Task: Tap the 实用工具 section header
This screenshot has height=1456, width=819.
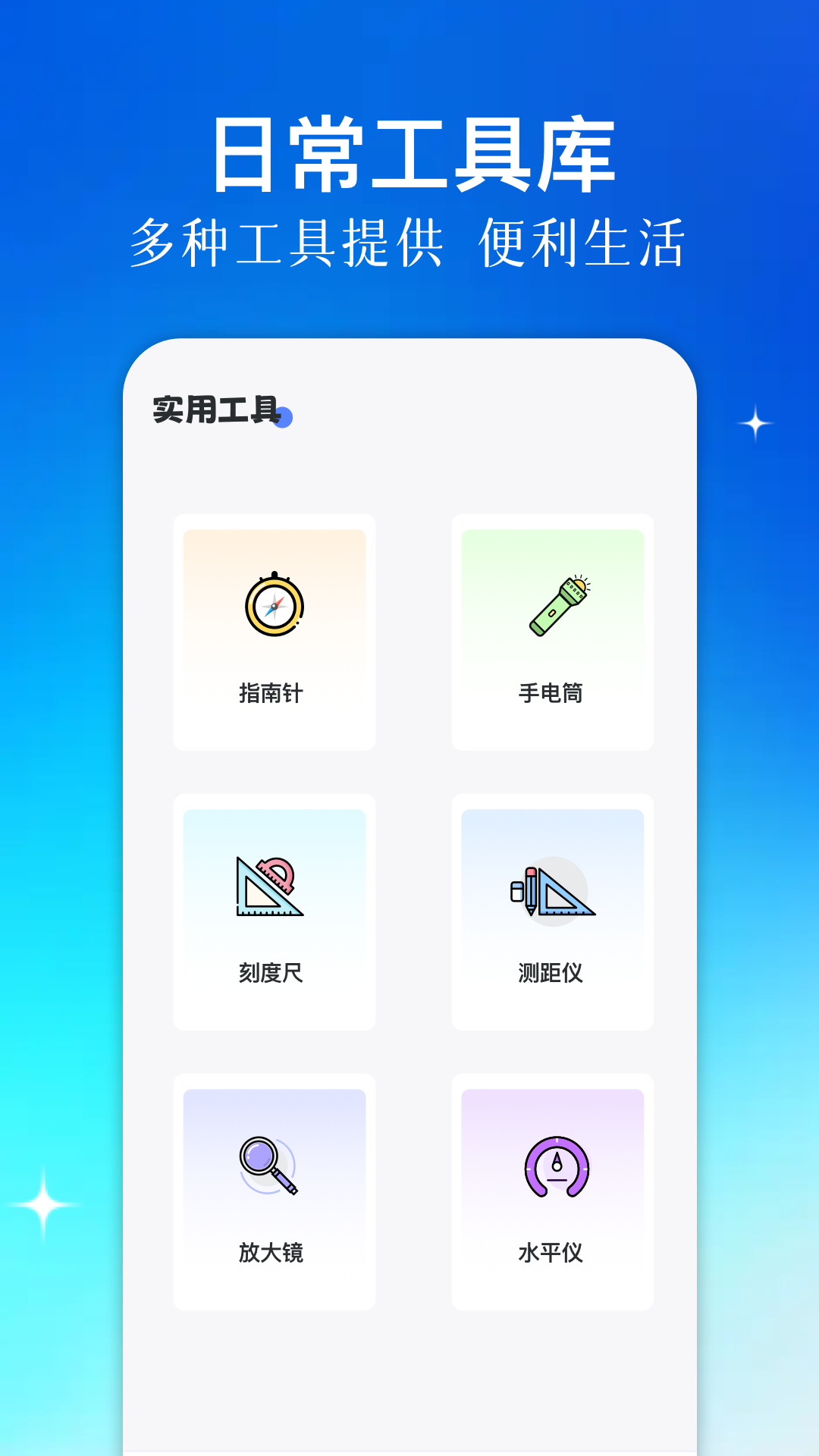Action: click(x=216, y=409)
